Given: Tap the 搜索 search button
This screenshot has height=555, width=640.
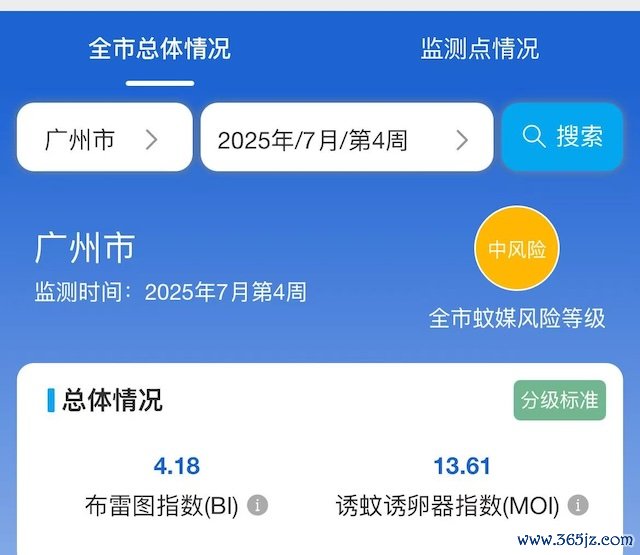Looking at the screenshot, I should coord(562,137).
